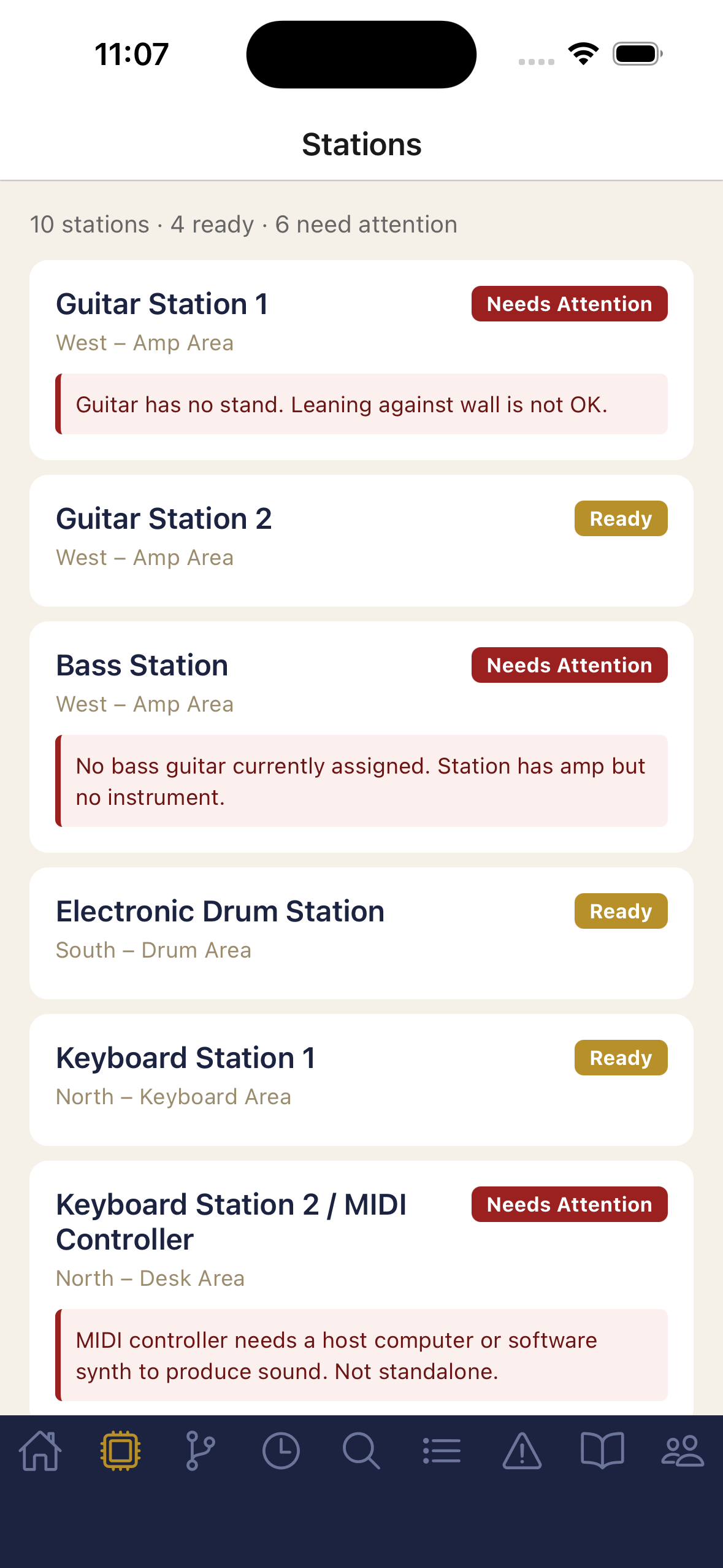Open the history clock icon
The width and height of the screenshot is (723, 1568).
pyautogui.click(x=281, y=1451)
